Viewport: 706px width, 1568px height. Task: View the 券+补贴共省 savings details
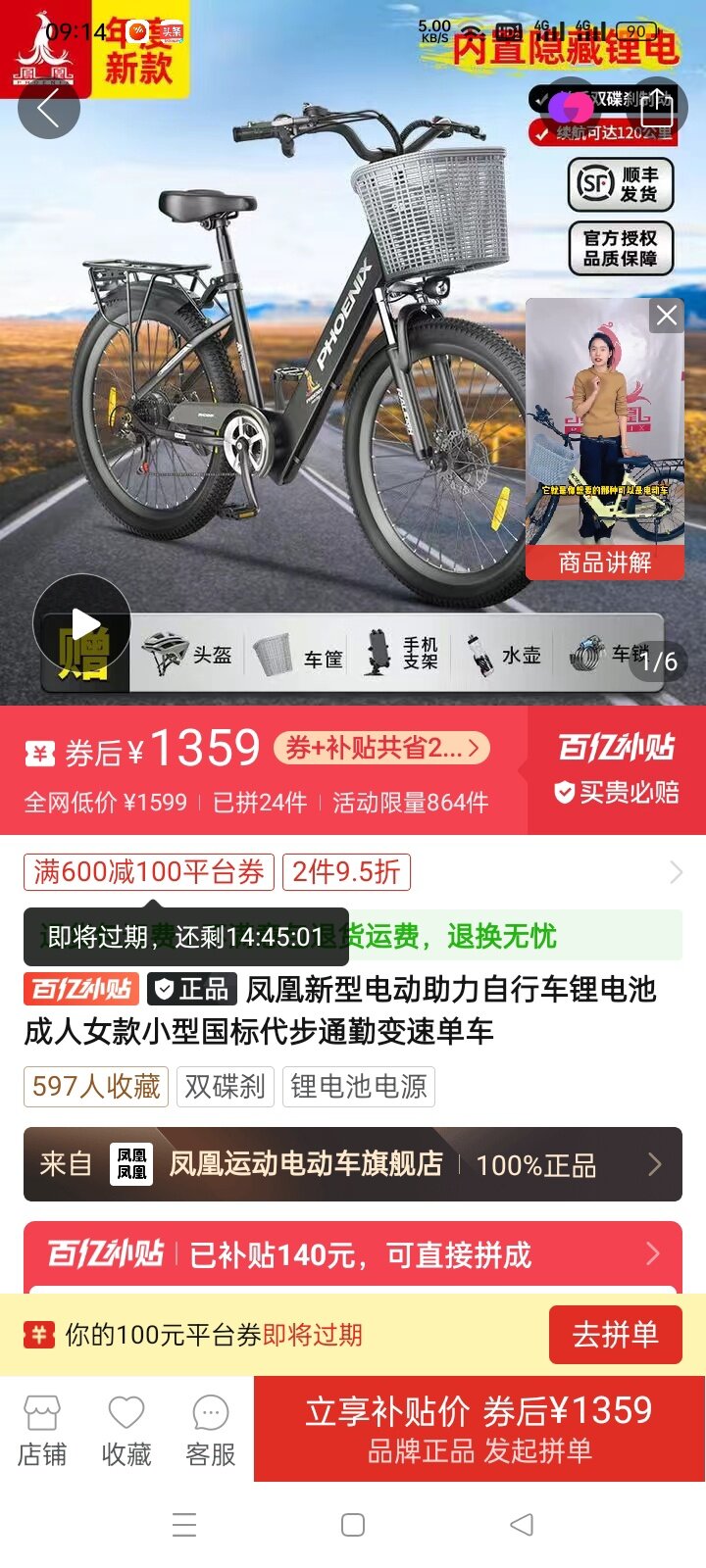tap(381, 749)
